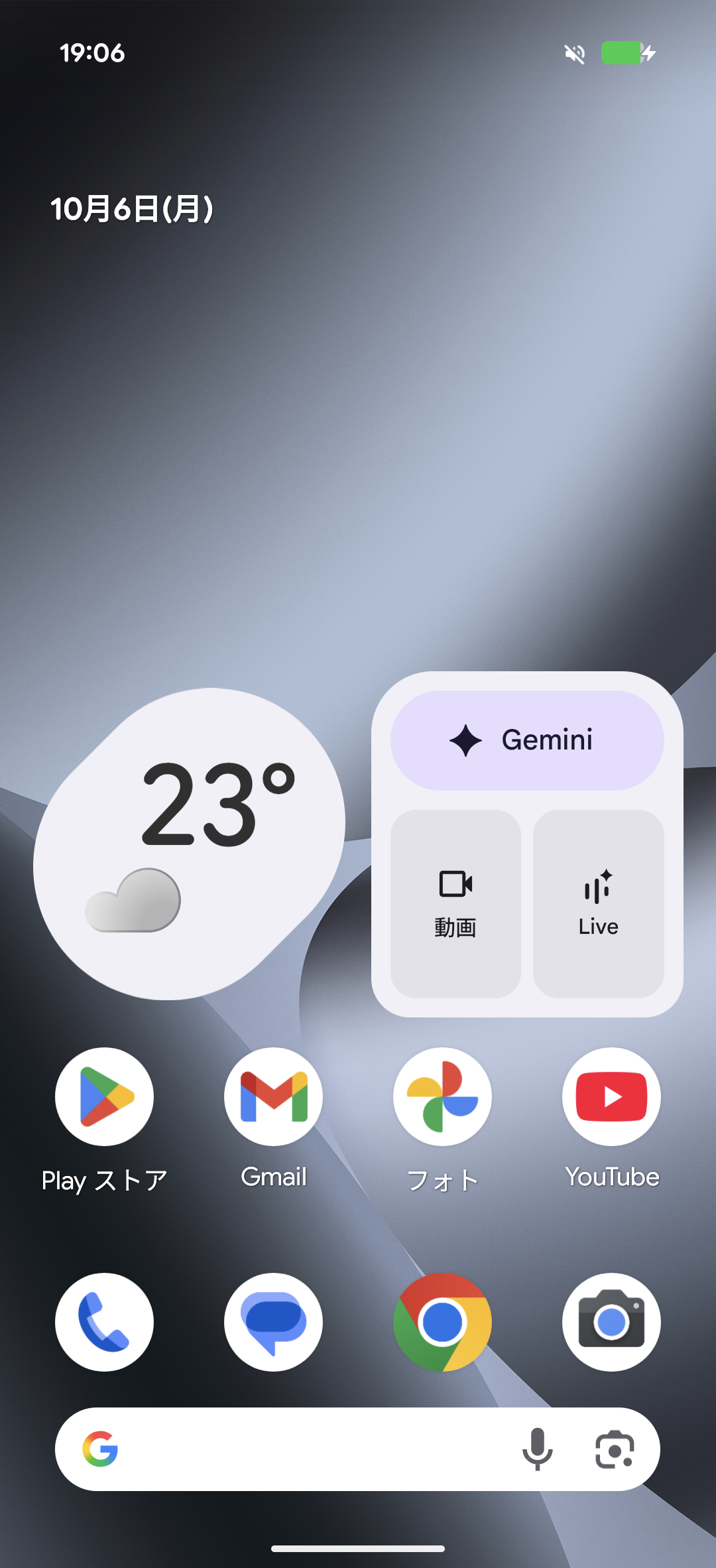
Task: Open the 23° weather widget
Action: coord(189,844)
